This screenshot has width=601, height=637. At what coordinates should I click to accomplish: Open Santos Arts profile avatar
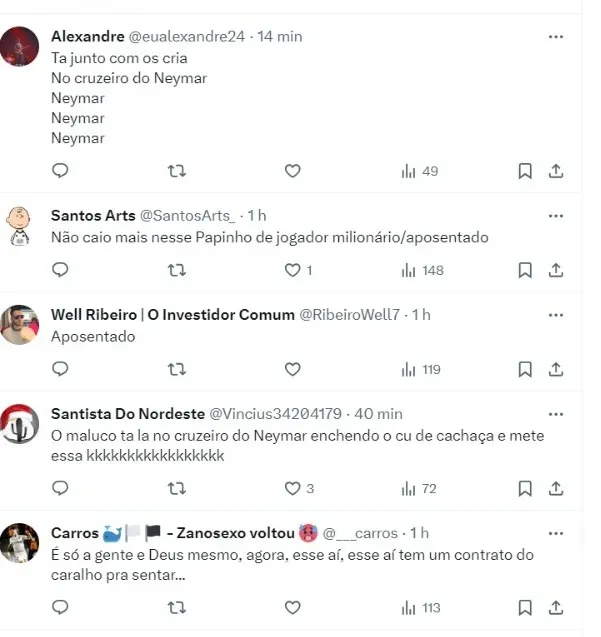pos(19,226)
